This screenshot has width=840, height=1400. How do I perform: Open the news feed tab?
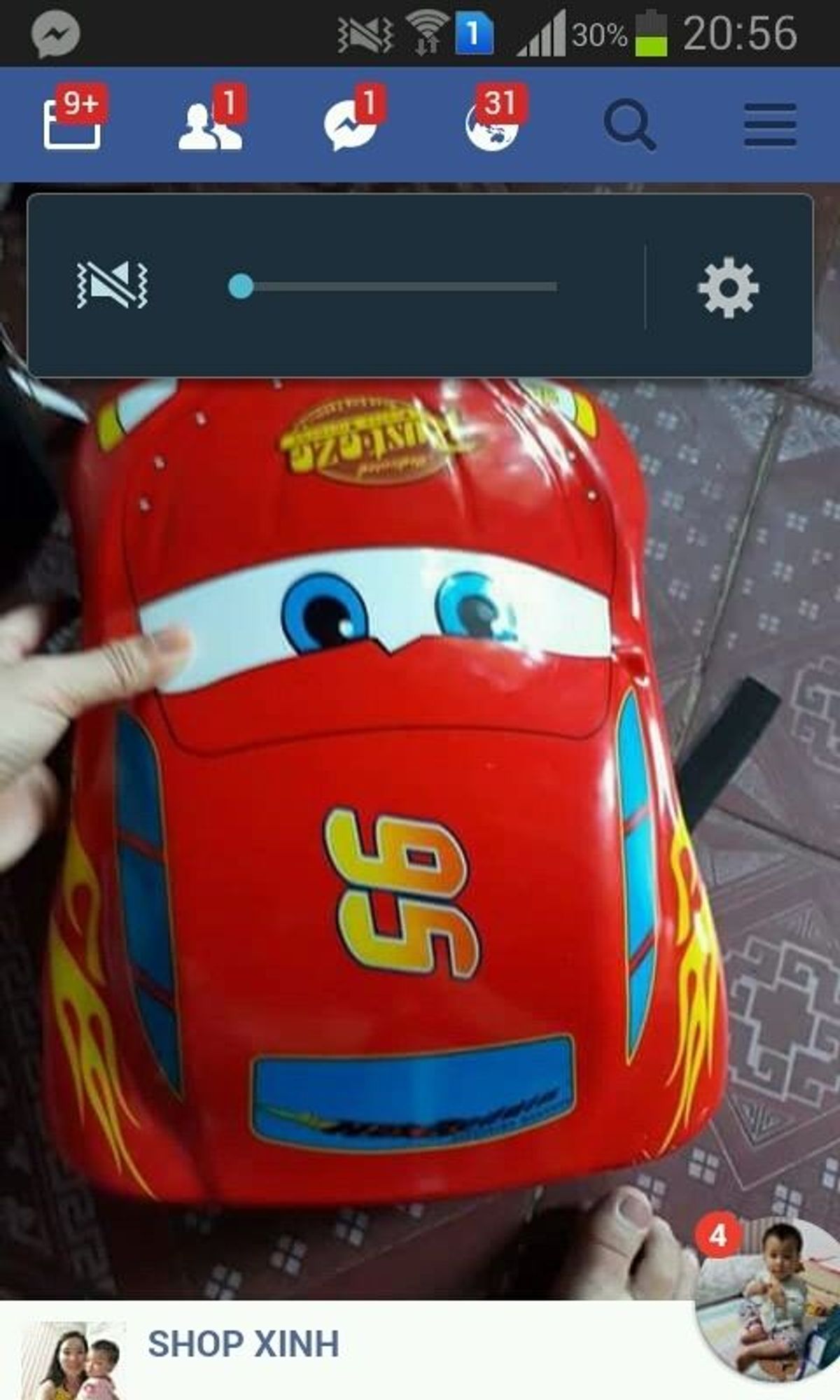[x=71, y=124]
